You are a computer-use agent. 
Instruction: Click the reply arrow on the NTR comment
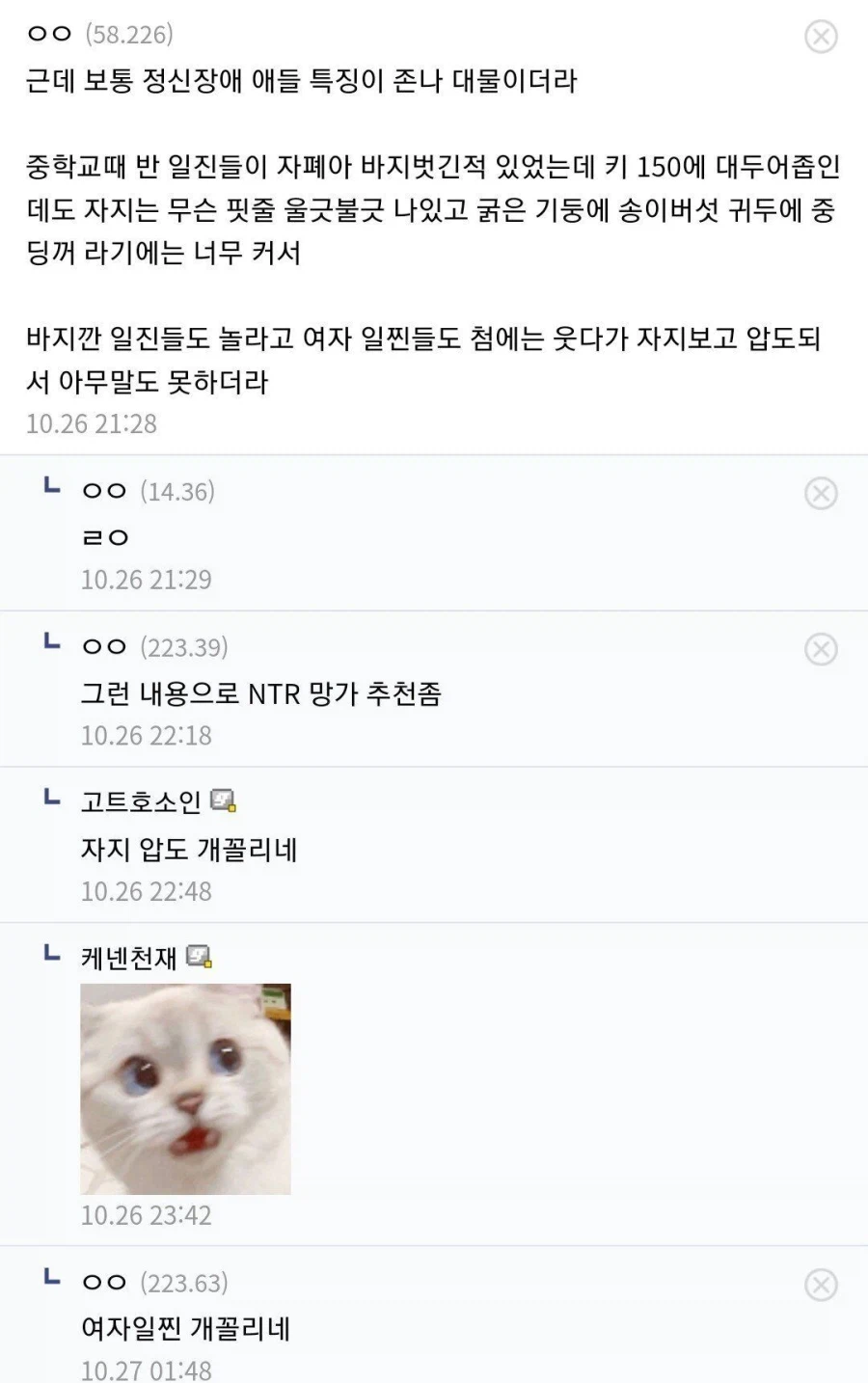49,648
